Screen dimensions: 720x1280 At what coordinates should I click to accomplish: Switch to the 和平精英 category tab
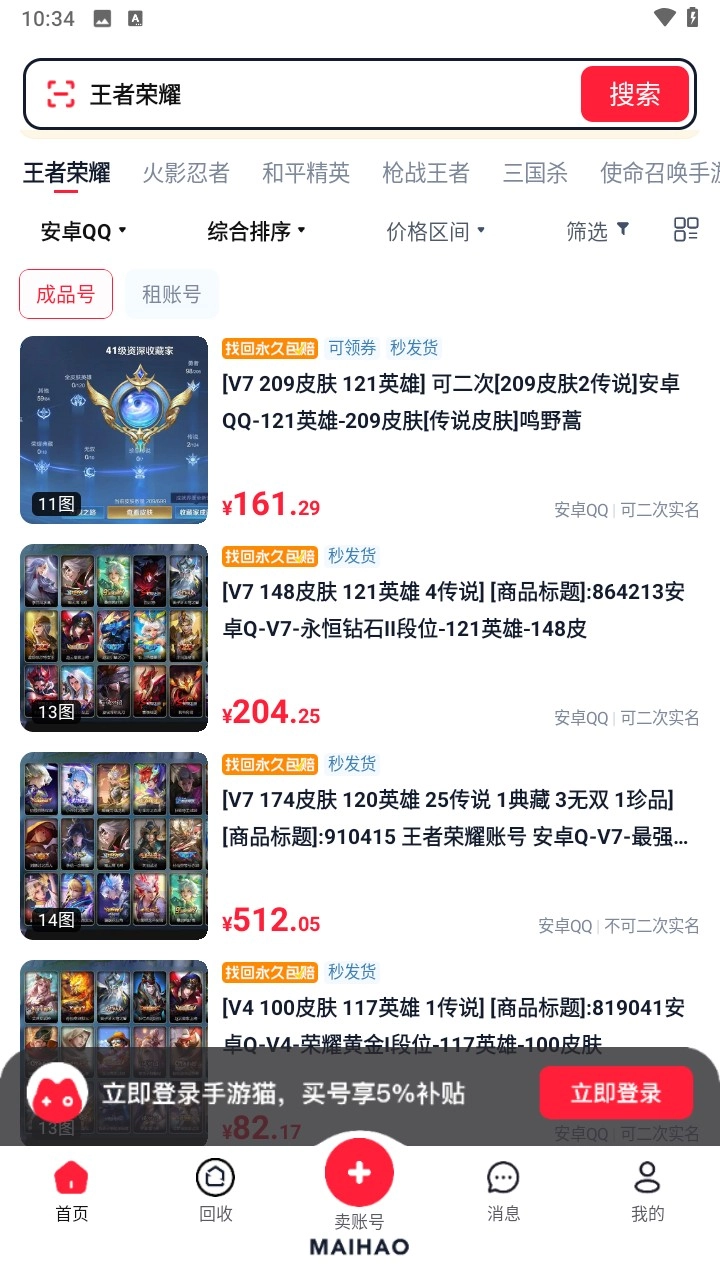[x=306, y=172]
